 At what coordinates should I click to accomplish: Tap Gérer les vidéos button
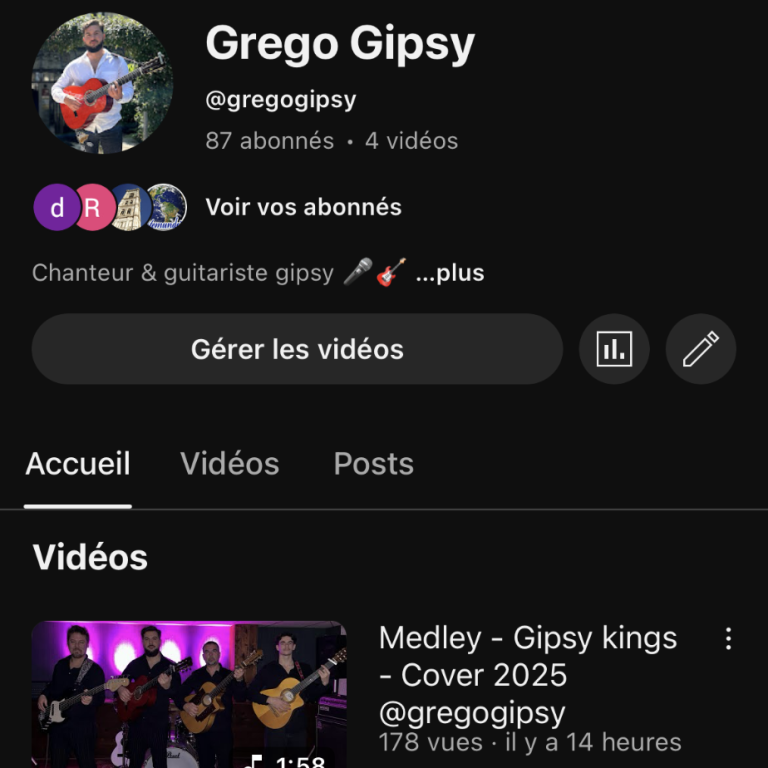click(x=297, y=349)
